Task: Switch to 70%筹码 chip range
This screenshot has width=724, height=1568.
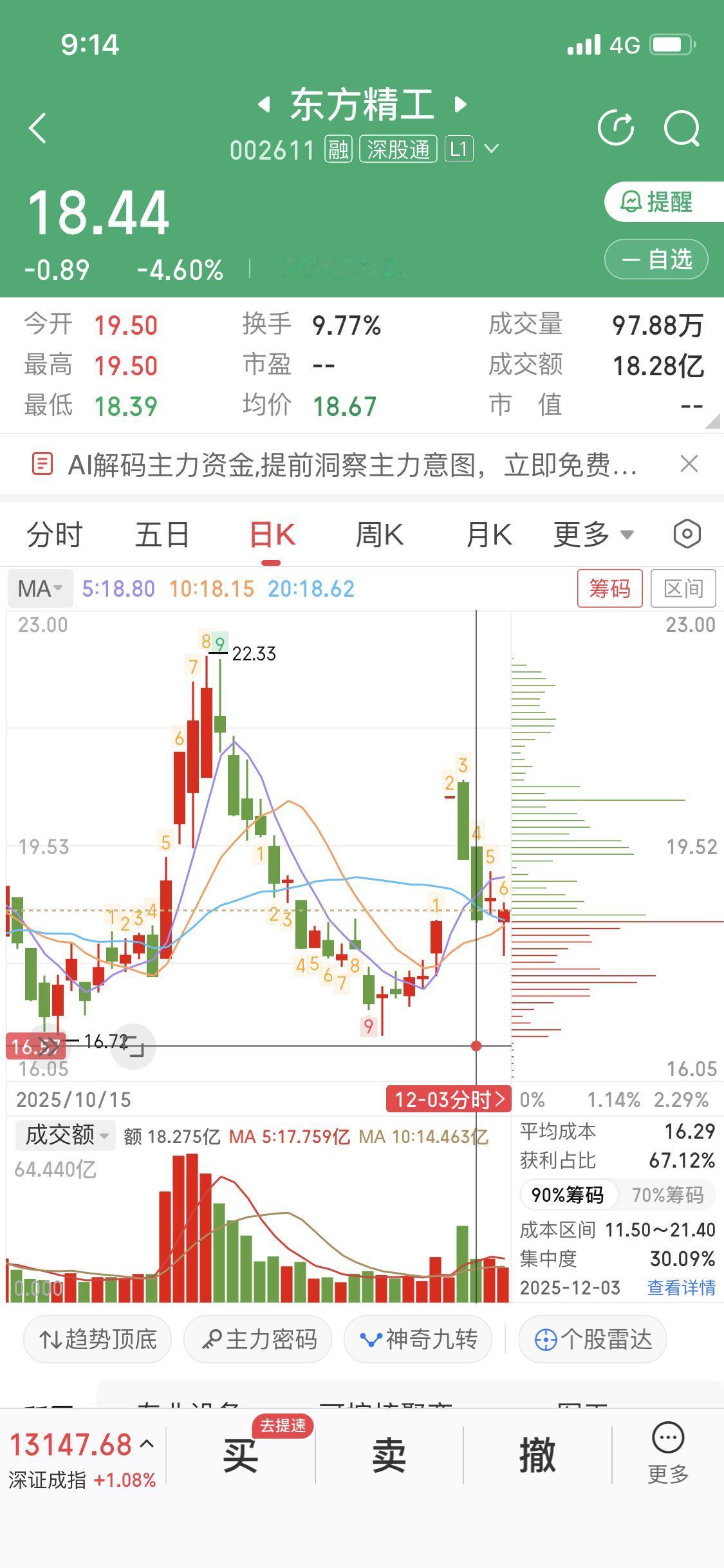Action: [667, 1194]
